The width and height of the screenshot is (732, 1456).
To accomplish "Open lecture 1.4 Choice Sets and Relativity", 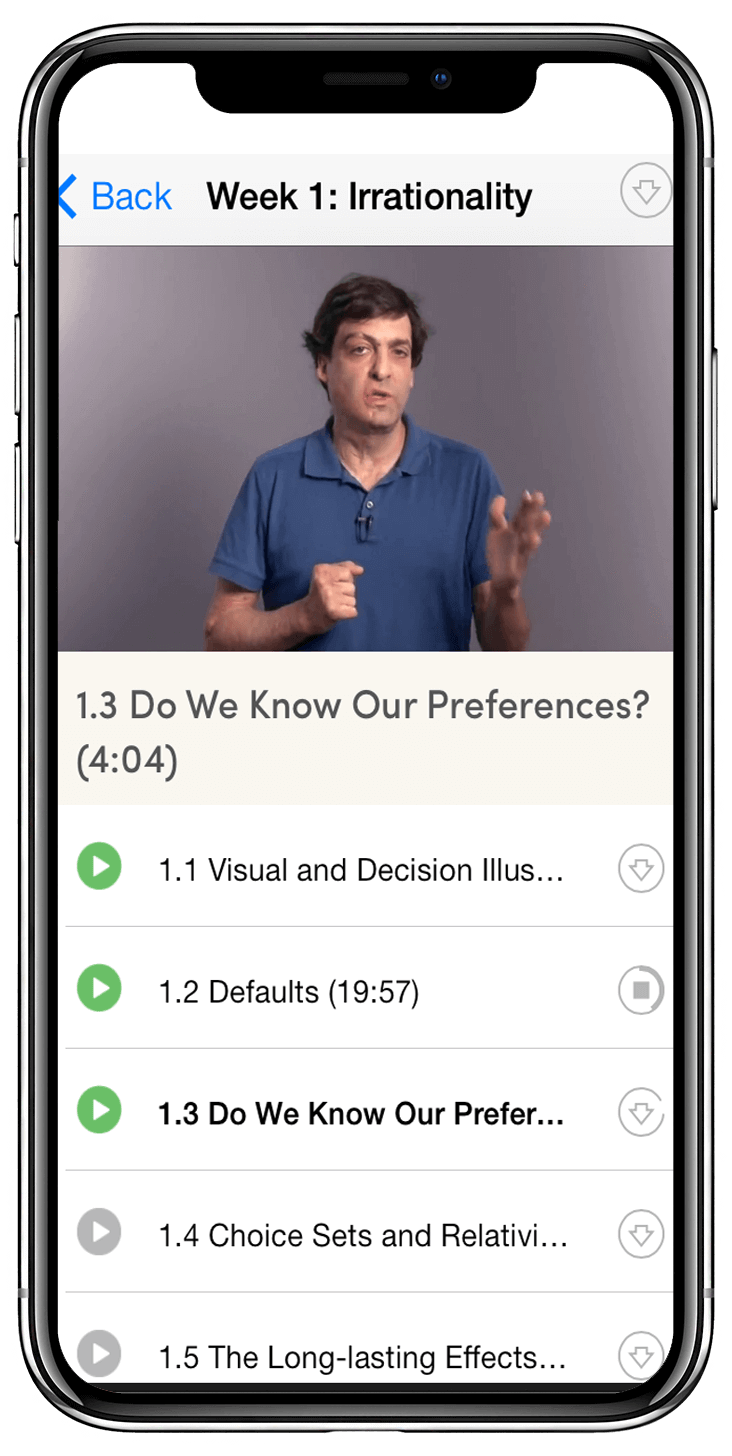I will coord(363,1236).
